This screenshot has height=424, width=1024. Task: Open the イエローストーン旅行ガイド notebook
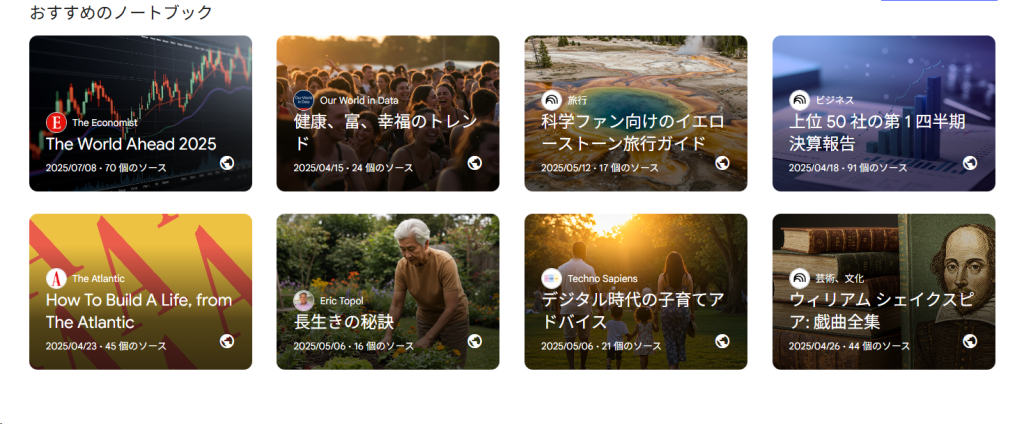coord(635,113)
